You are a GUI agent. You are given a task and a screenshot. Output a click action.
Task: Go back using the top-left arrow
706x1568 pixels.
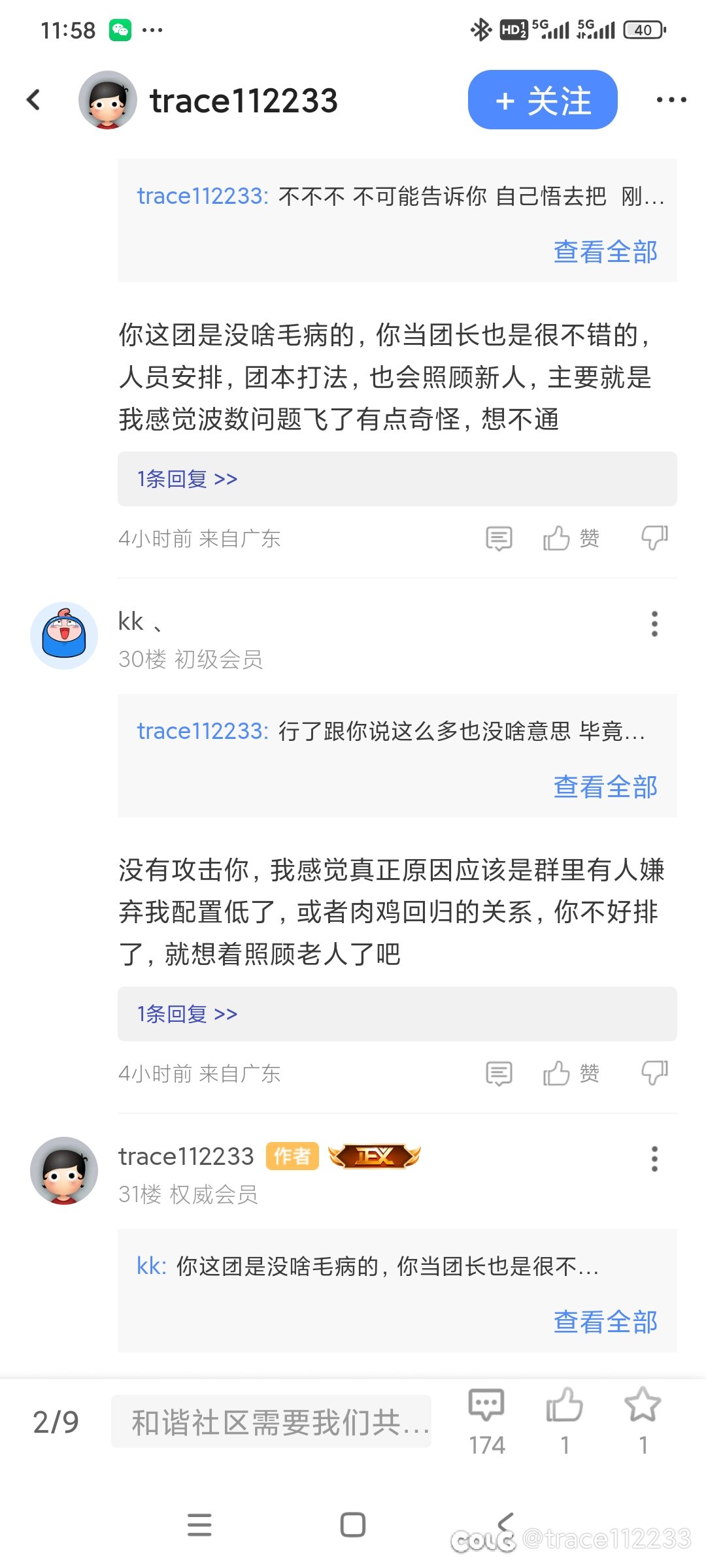point(33,100)
